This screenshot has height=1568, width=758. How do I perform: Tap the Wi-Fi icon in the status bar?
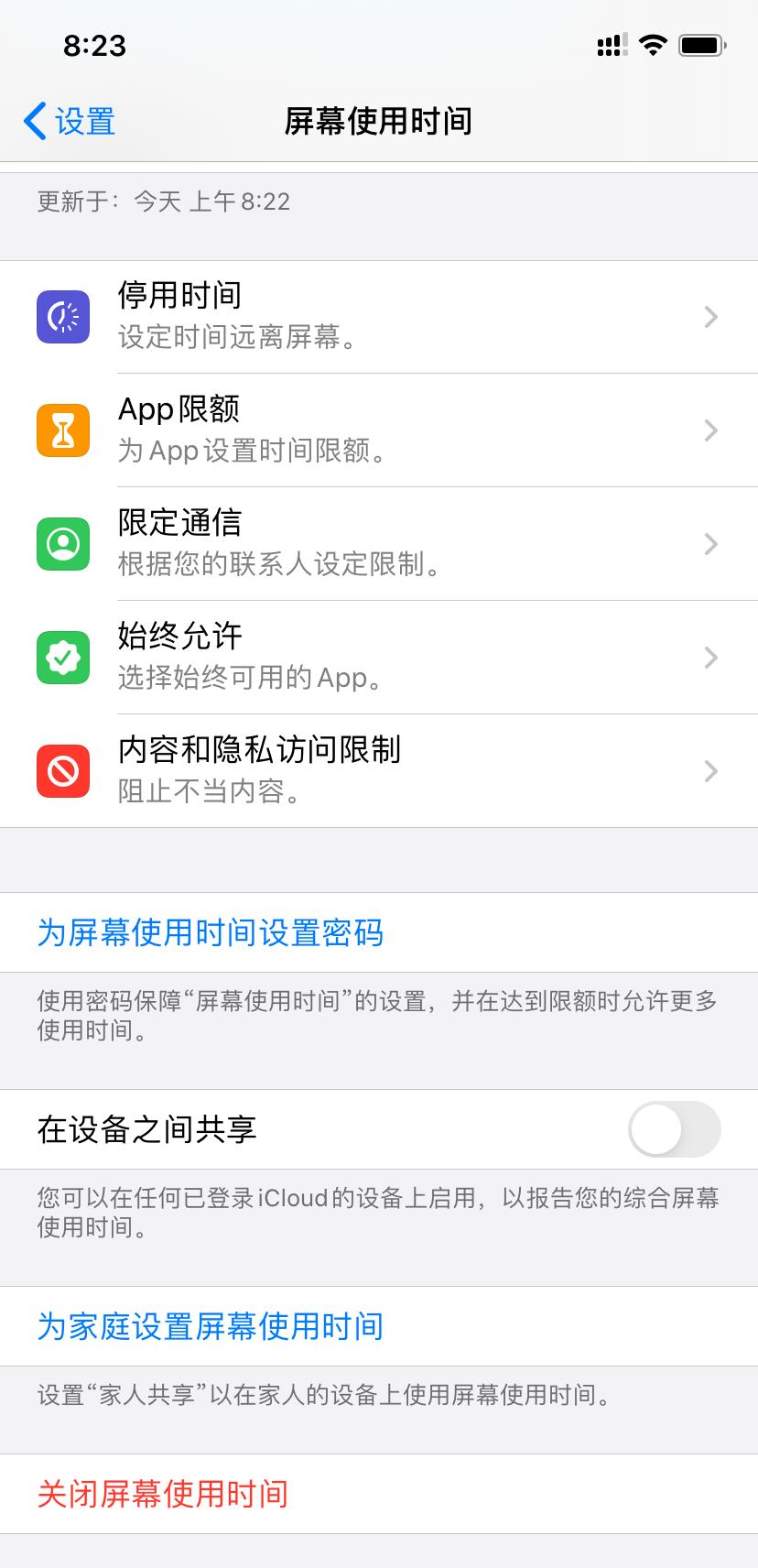(652, 46)
